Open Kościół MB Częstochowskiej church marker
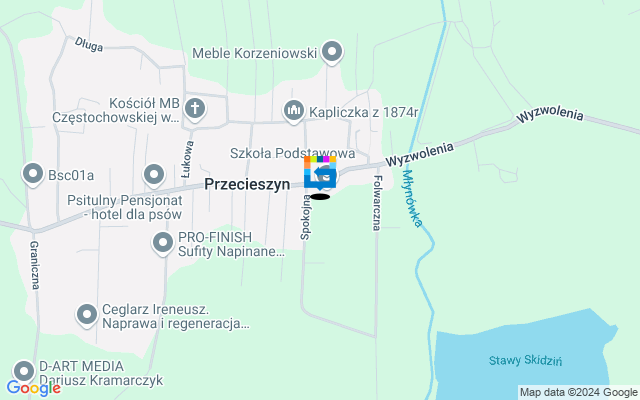The height and width of the screenshot is (400, 640). 194,108
